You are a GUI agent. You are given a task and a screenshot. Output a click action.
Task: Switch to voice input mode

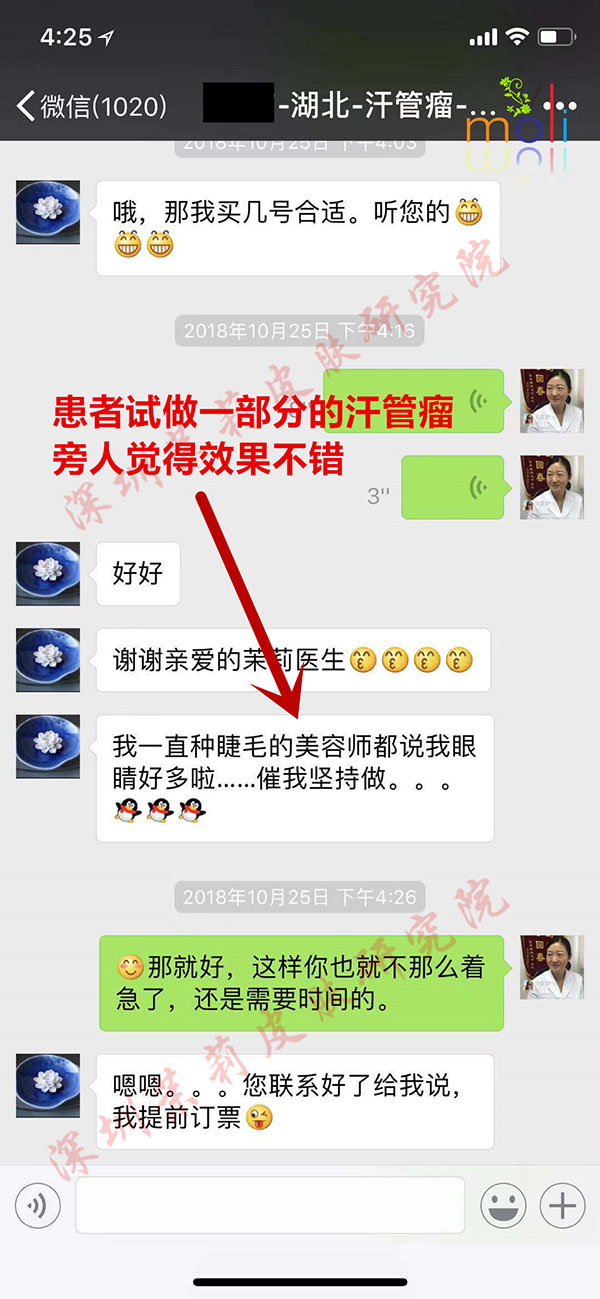click(37, 1207)
